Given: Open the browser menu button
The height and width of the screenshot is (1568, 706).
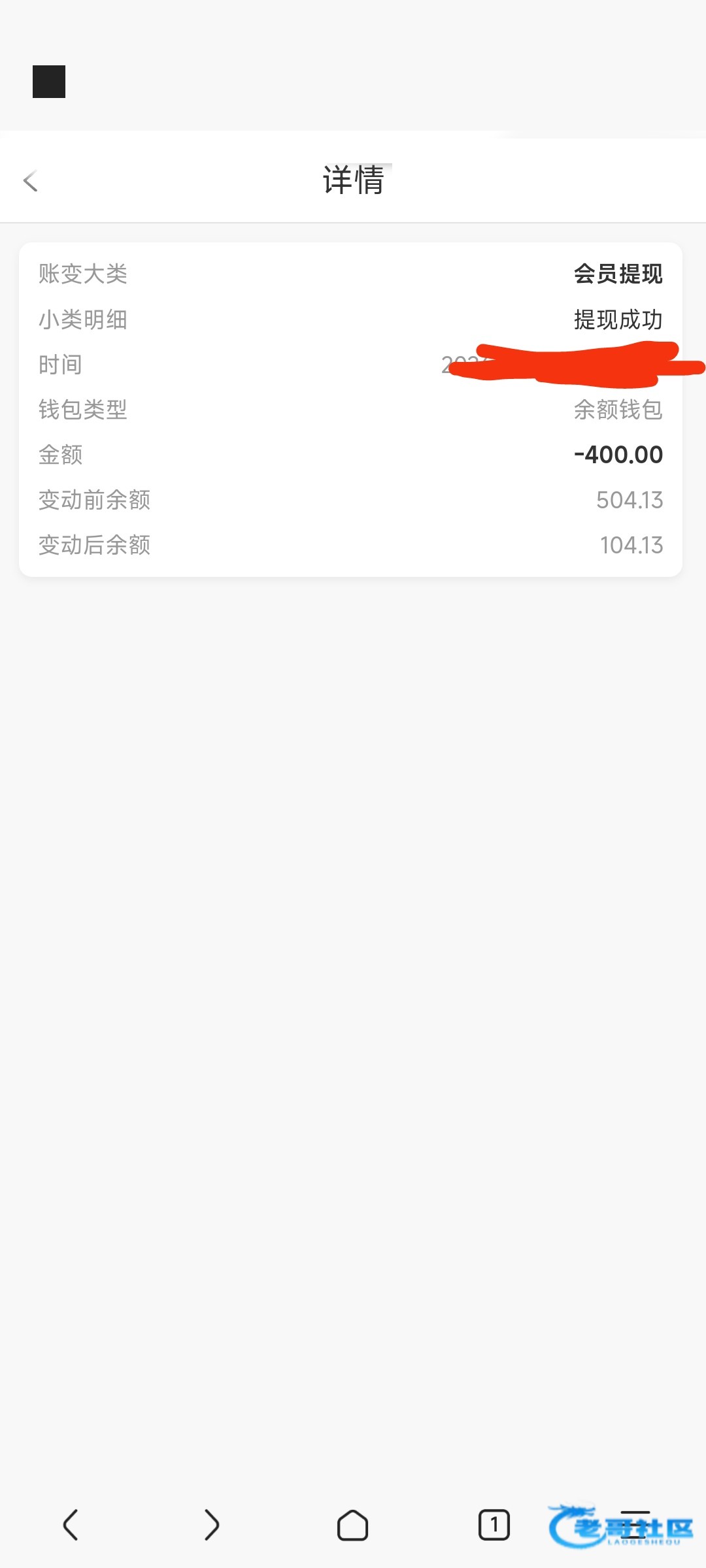Looking at the screenshot, I should [635, 1525].
